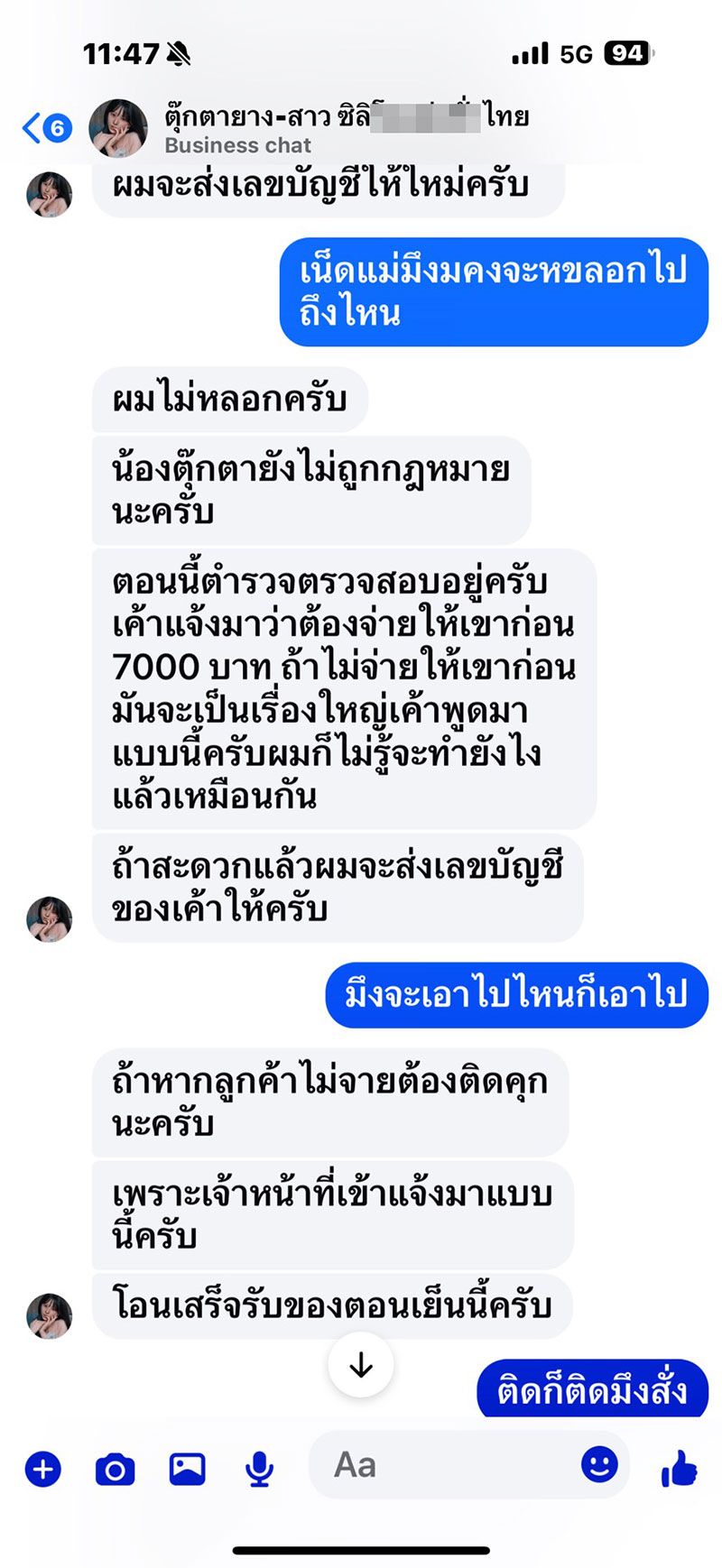Screen dimensions: 722x1568
Task: Focus the Aa message text field
Action: (x=442, y=1465)
